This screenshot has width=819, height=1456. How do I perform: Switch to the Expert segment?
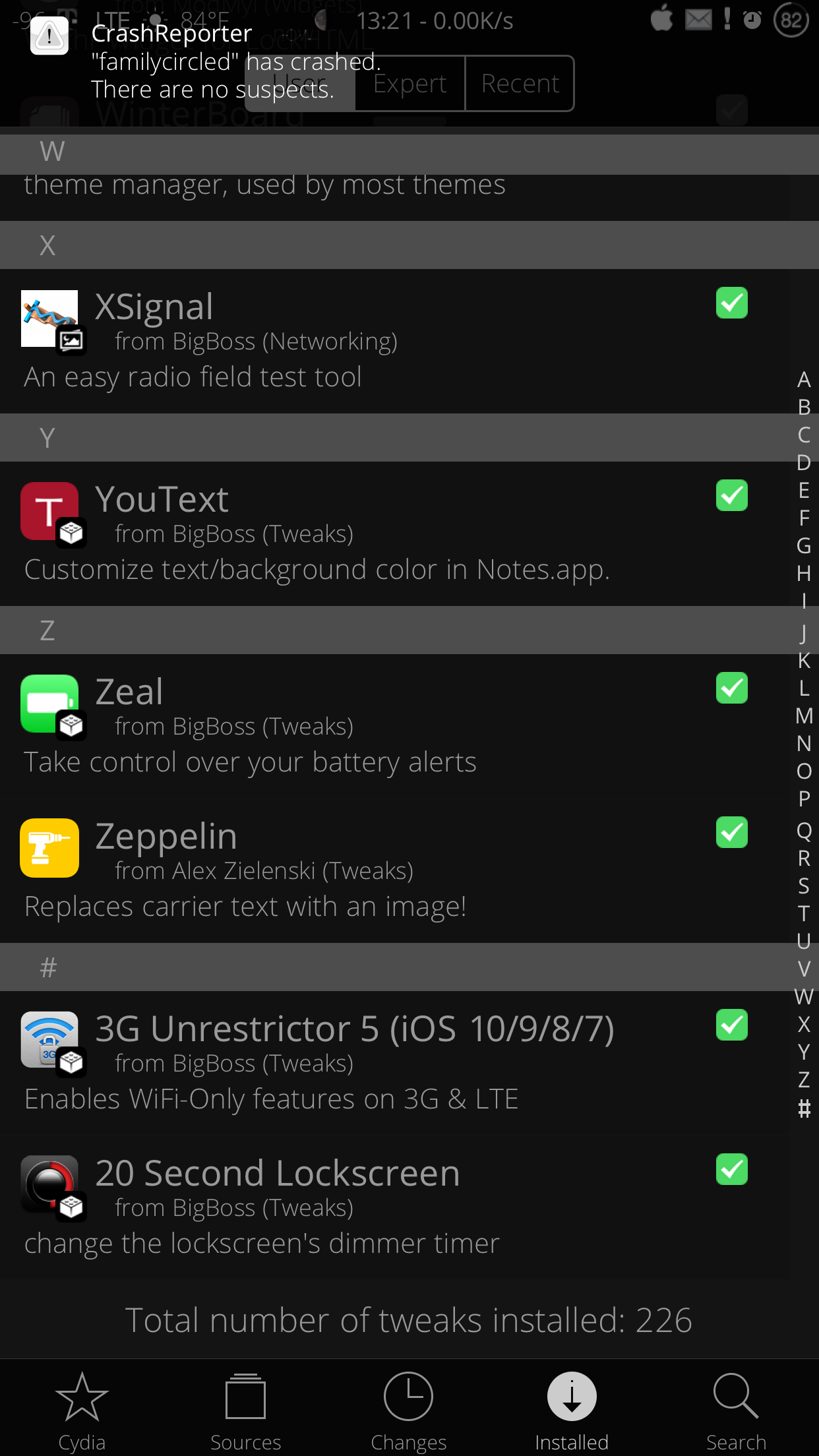pos(410,84)
